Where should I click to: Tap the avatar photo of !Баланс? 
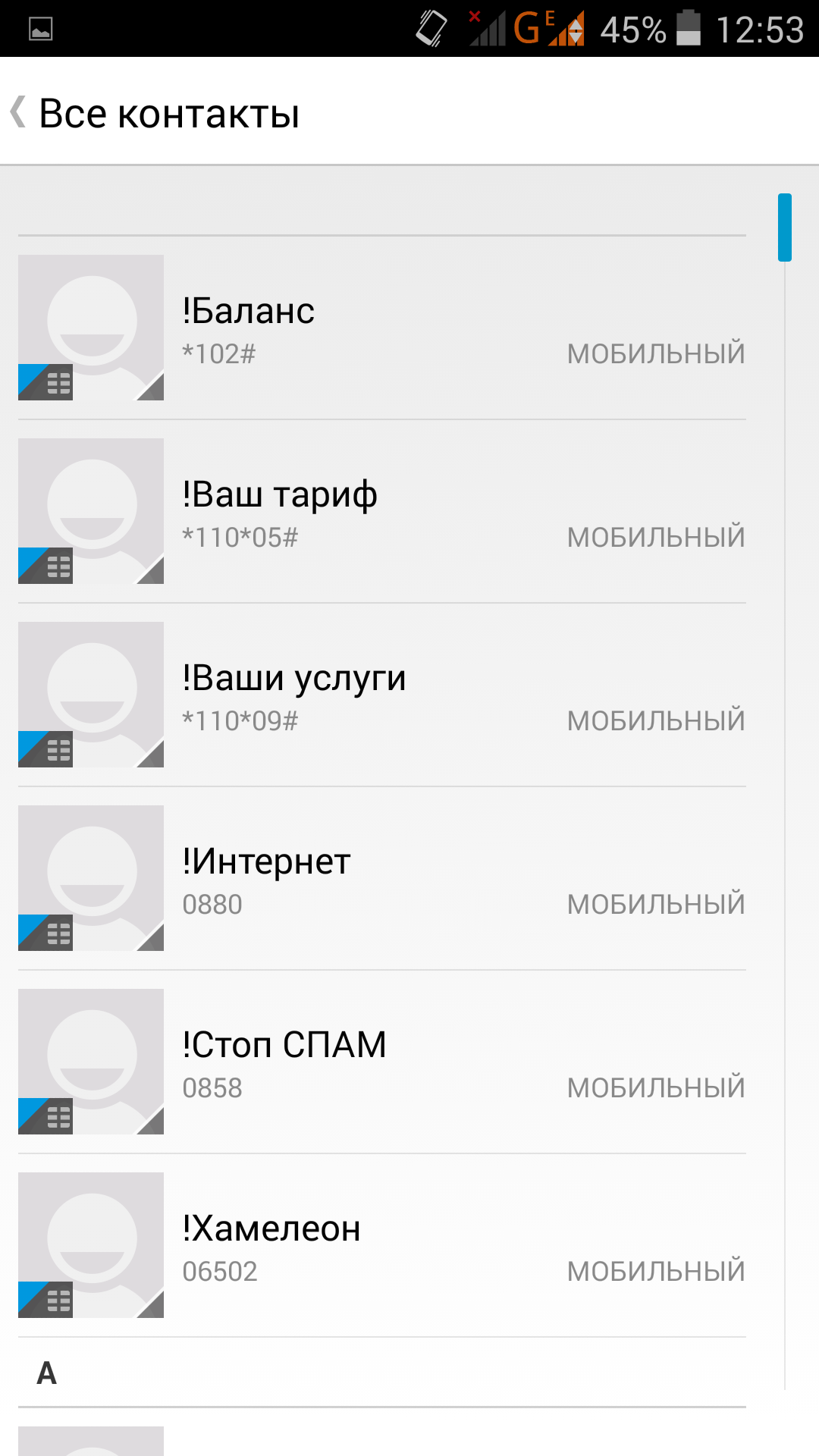coord(91,328)
